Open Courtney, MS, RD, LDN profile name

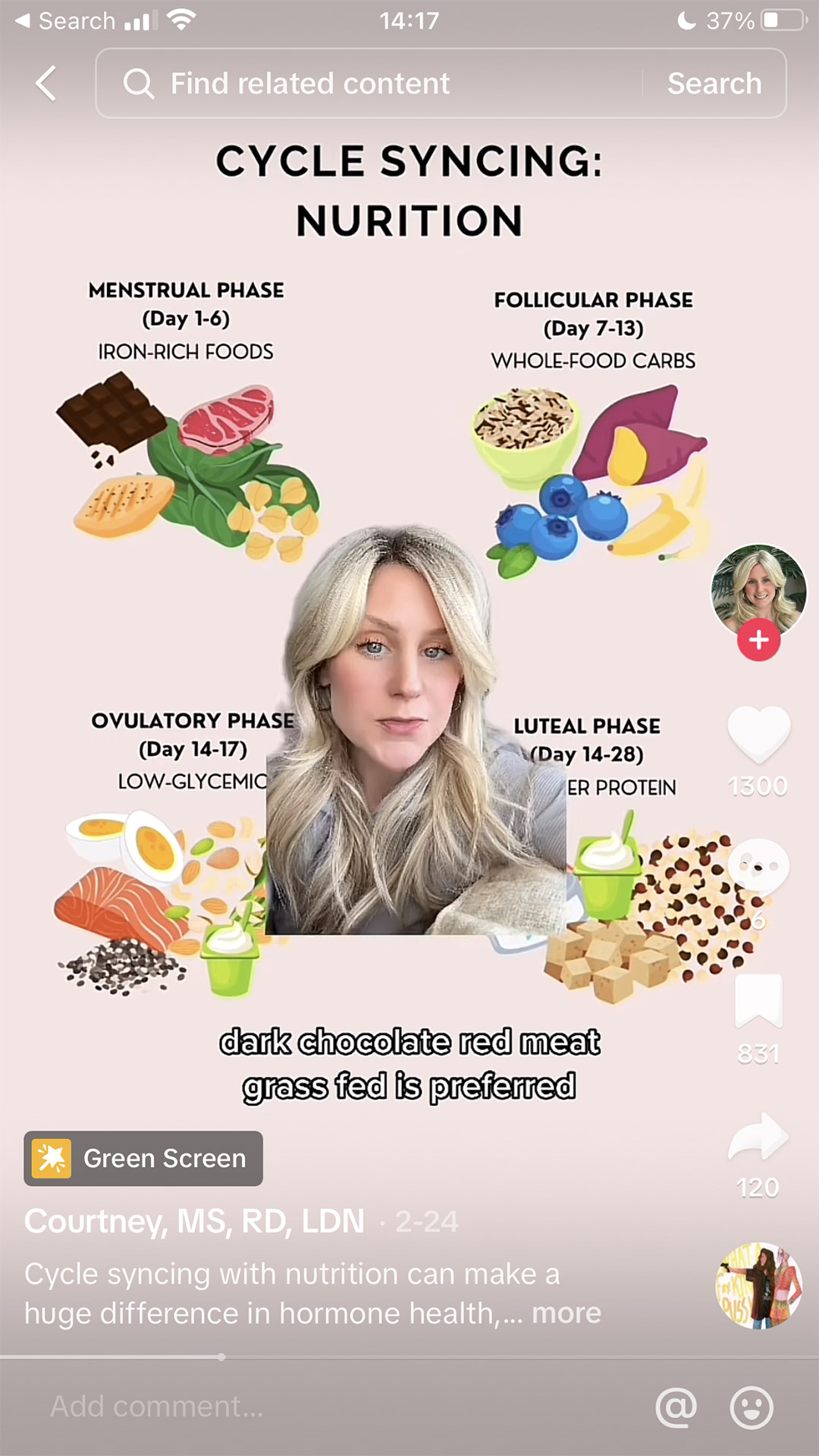[194, 1222]
